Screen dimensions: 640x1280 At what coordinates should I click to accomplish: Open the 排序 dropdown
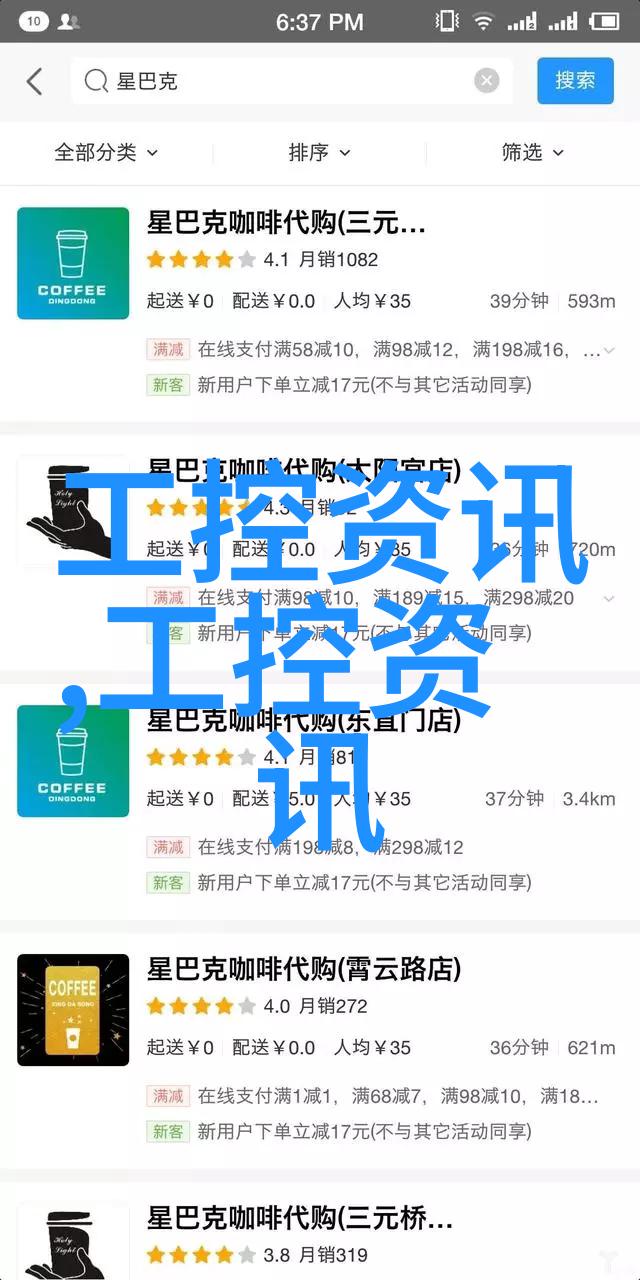pyautogui.click(x=319, y=152)
